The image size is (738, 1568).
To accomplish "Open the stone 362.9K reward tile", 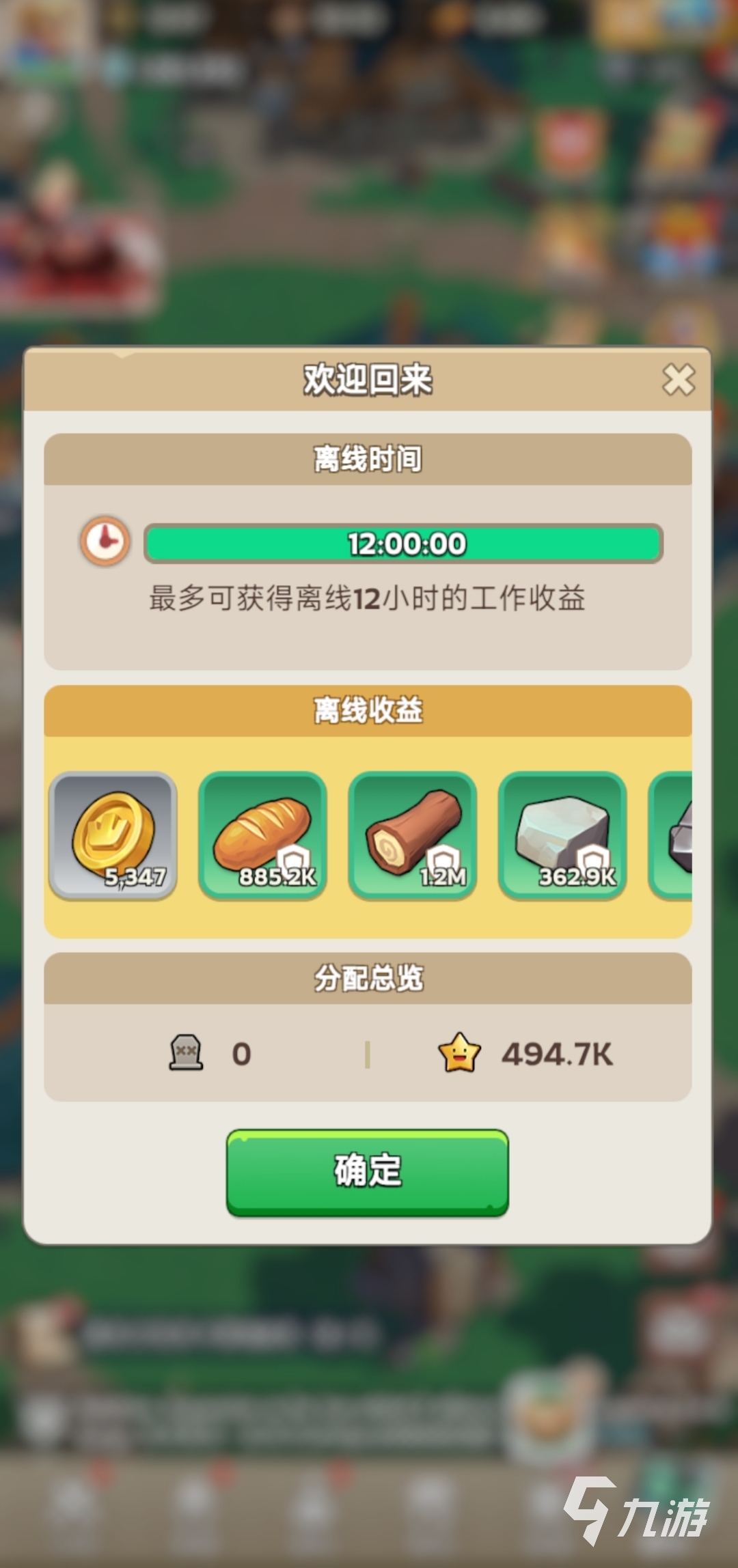I will tap(562, 835).
